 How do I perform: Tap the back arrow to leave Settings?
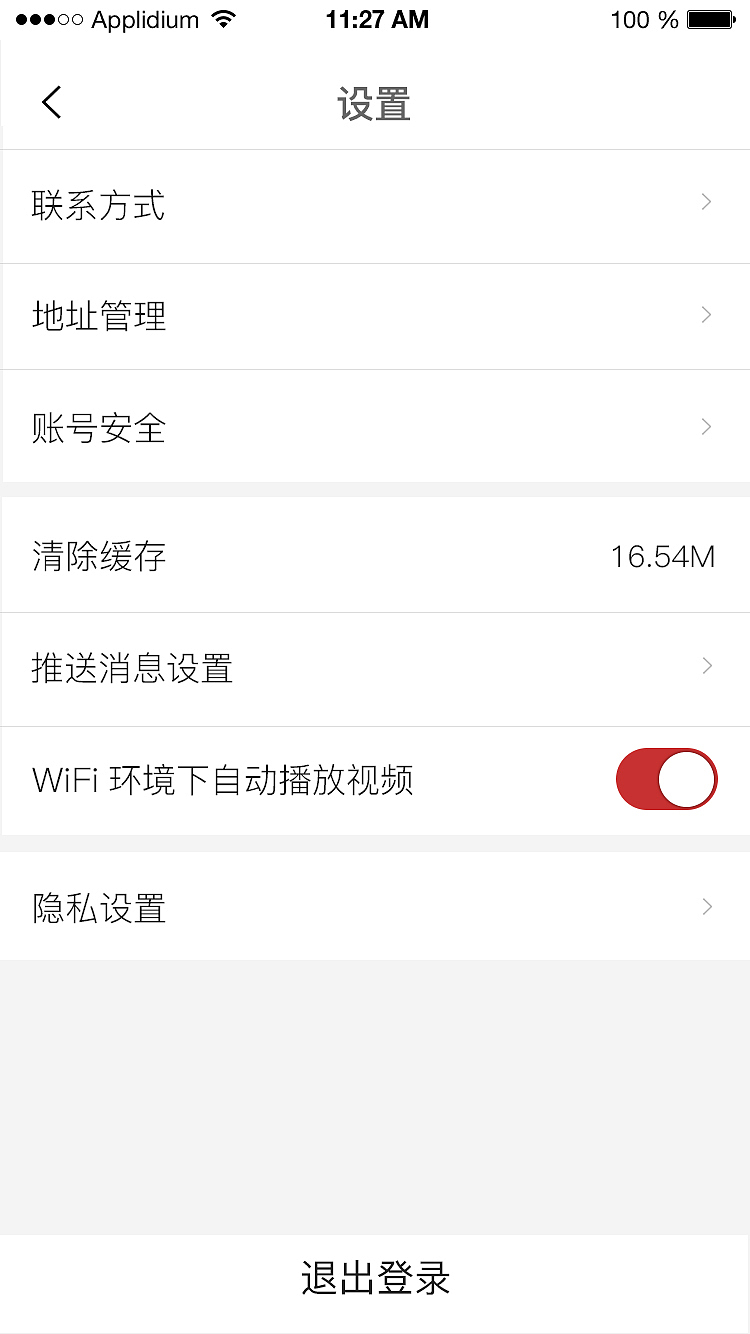pos(51,101)
